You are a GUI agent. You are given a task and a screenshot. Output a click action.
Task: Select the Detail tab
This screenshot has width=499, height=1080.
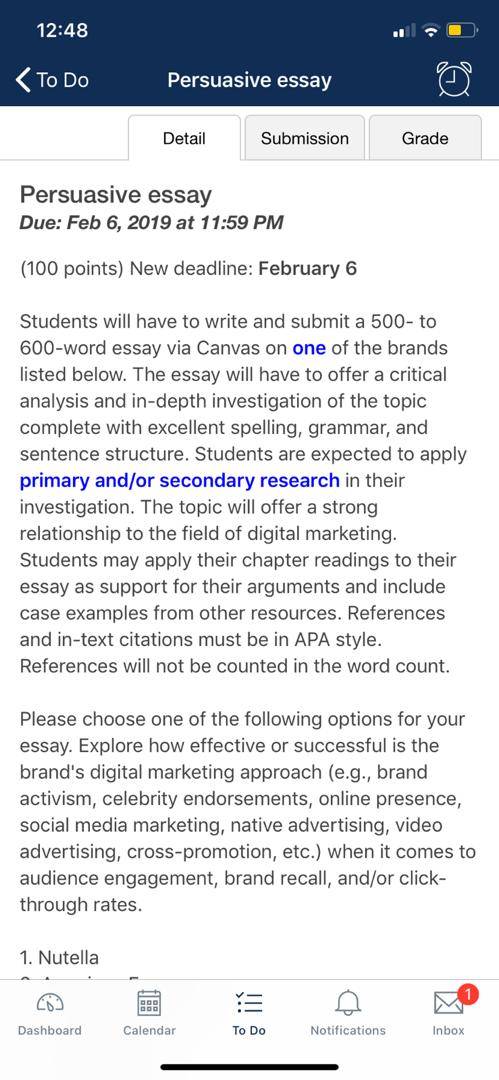tap(184, 138)
